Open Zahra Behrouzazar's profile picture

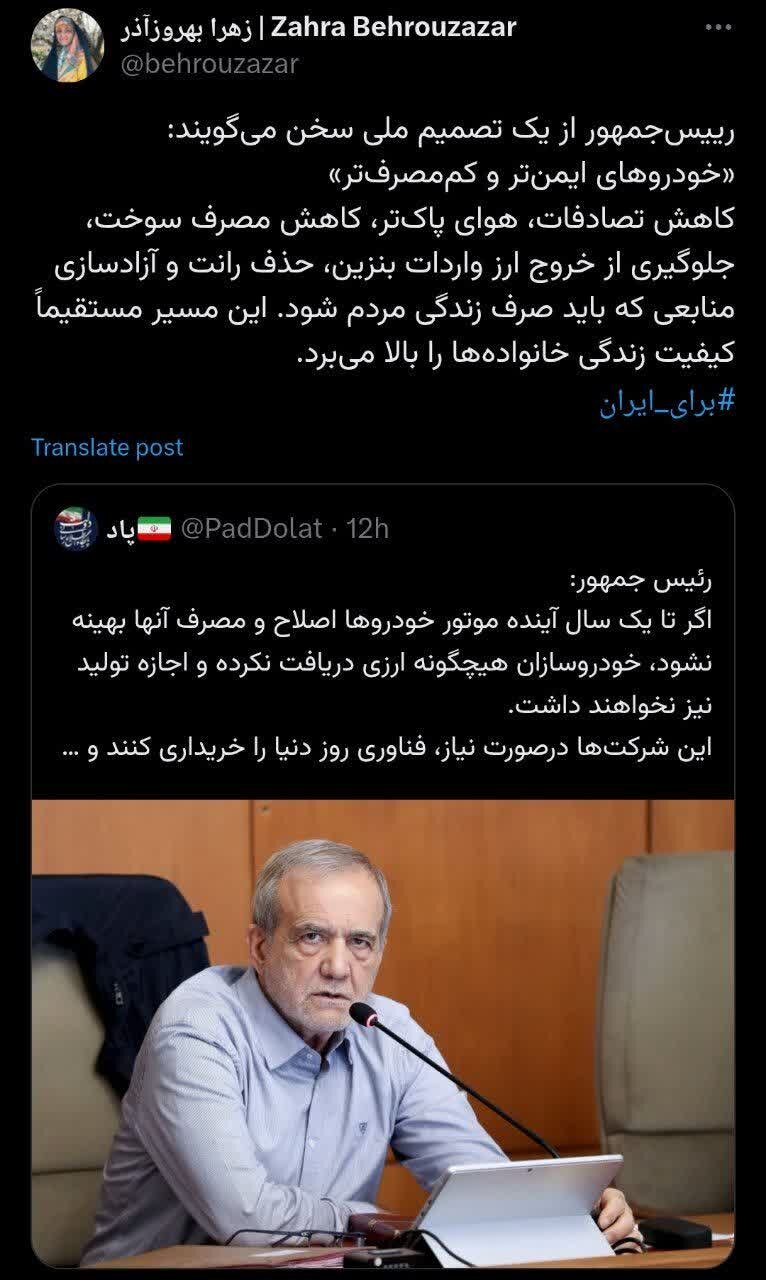tap(67, 45)
